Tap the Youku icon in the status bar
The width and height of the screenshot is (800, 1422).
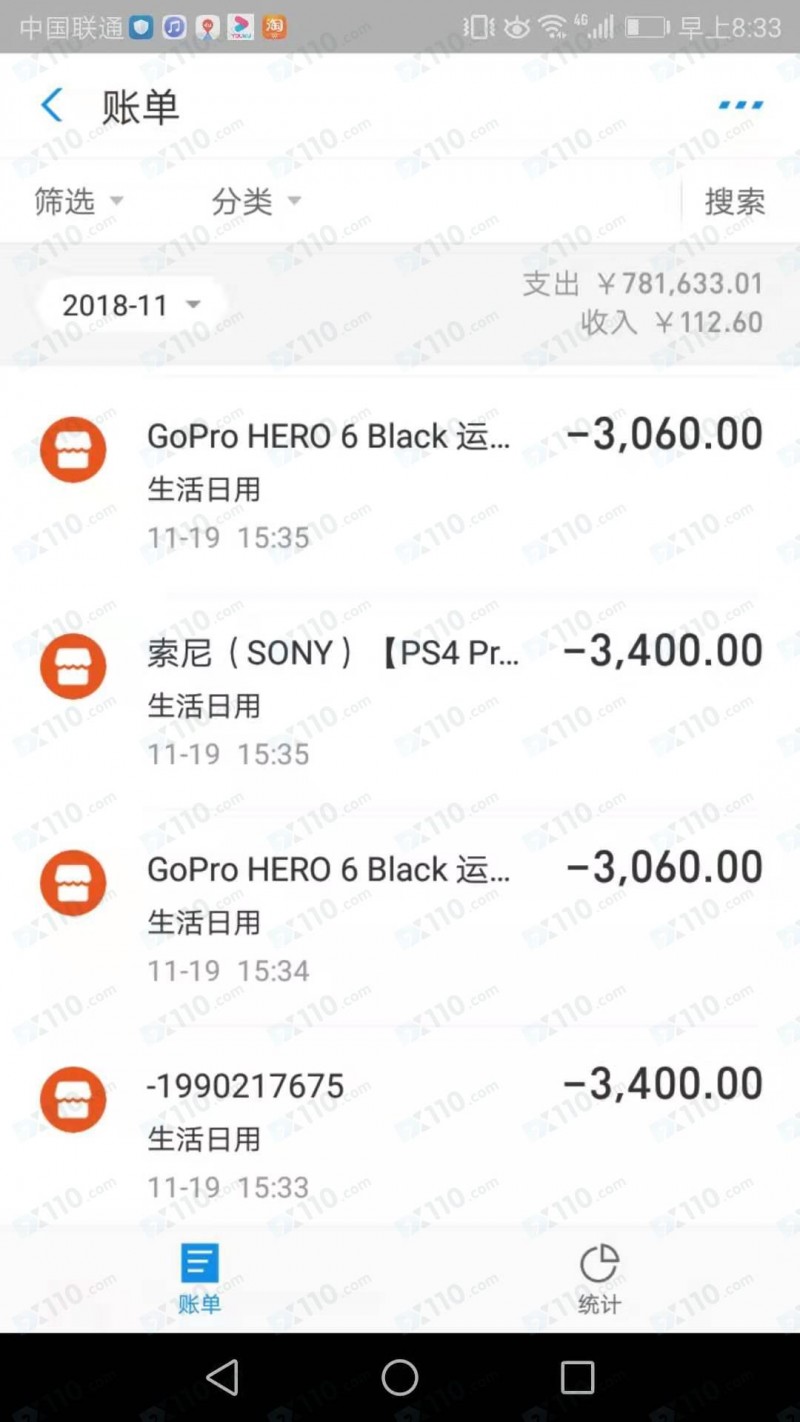pos(240,27)
